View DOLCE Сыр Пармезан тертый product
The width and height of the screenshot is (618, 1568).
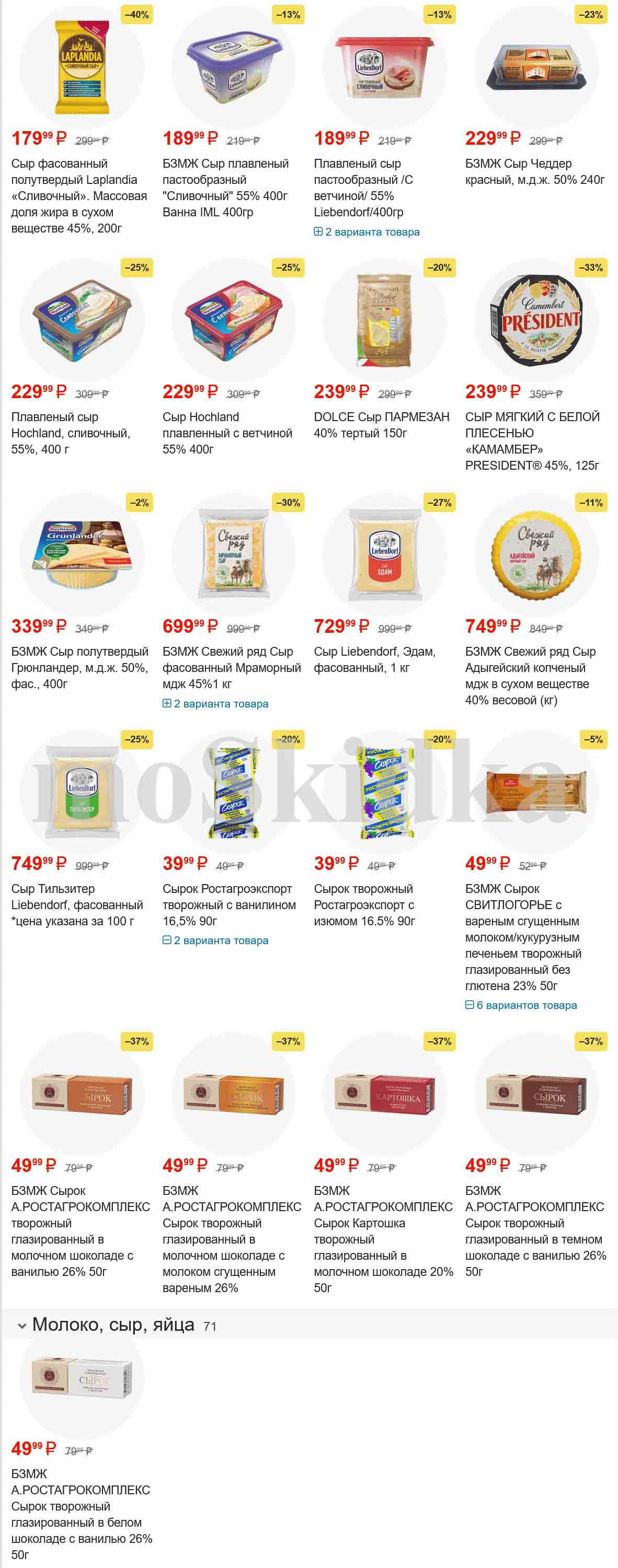pos(381,425)
